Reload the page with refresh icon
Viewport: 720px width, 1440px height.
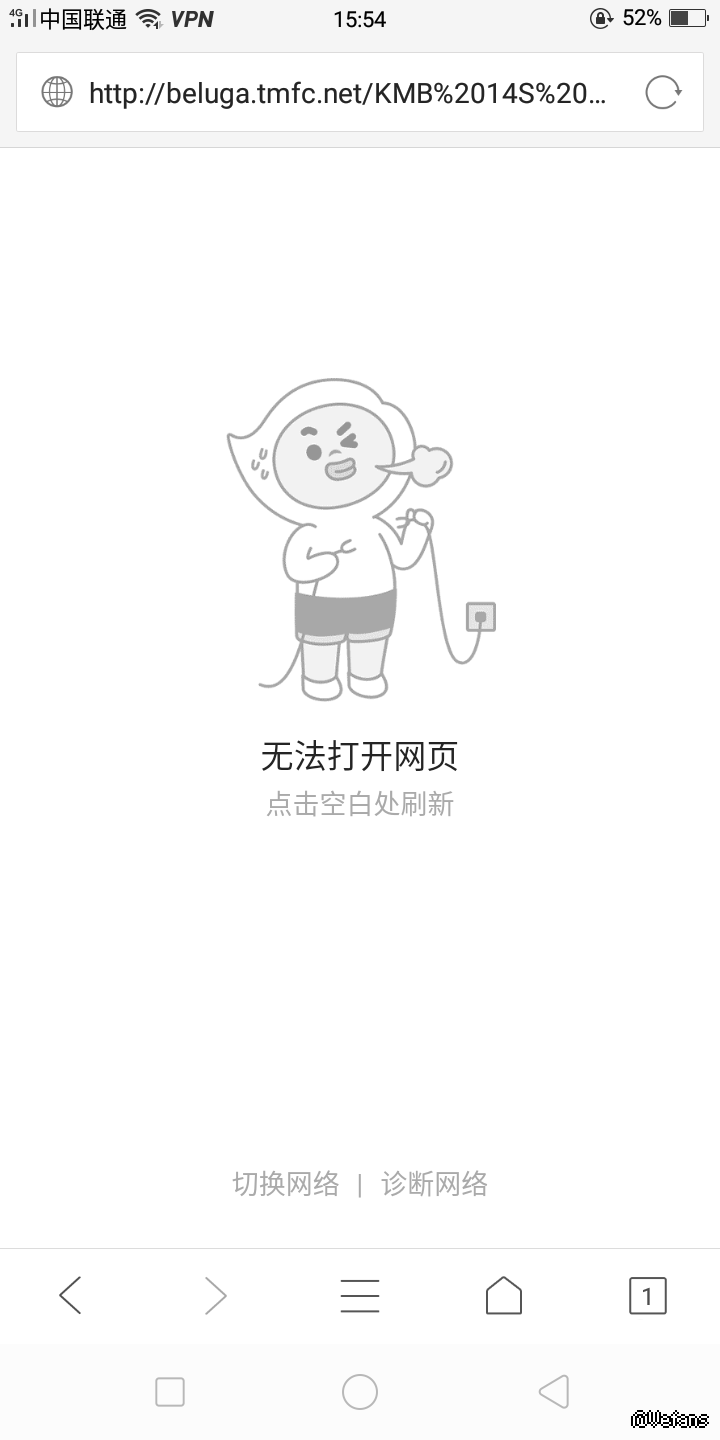[663, 93]
